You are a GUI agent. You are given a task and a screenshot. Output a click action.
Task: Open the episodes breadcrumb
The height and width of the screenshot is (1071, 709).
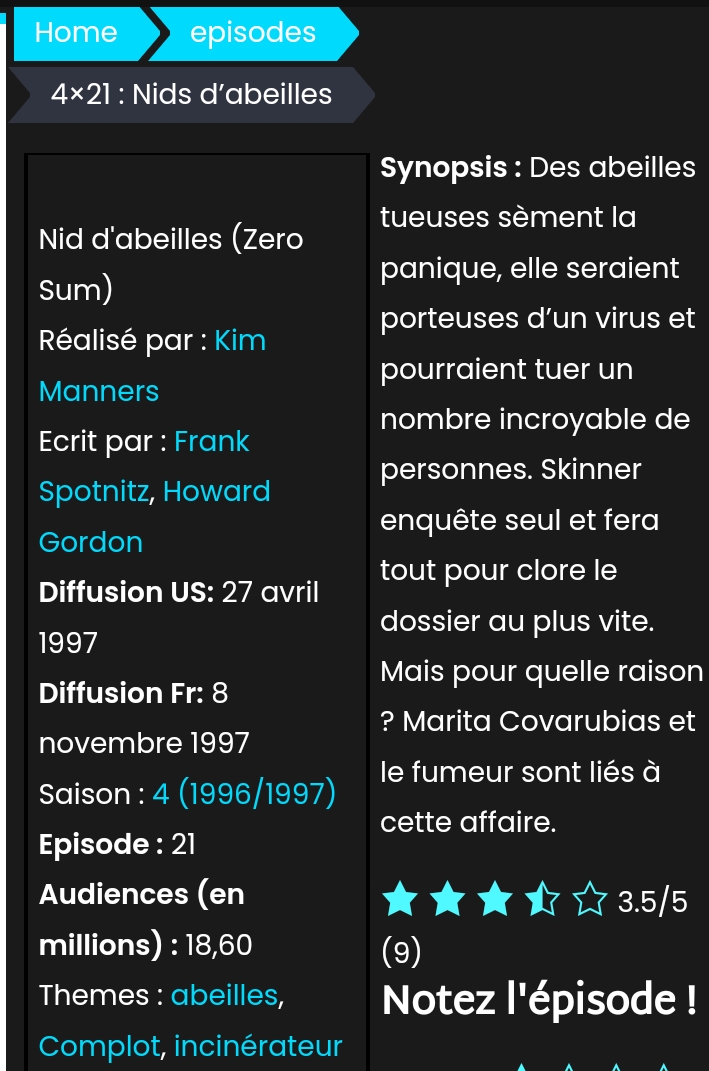253,33
